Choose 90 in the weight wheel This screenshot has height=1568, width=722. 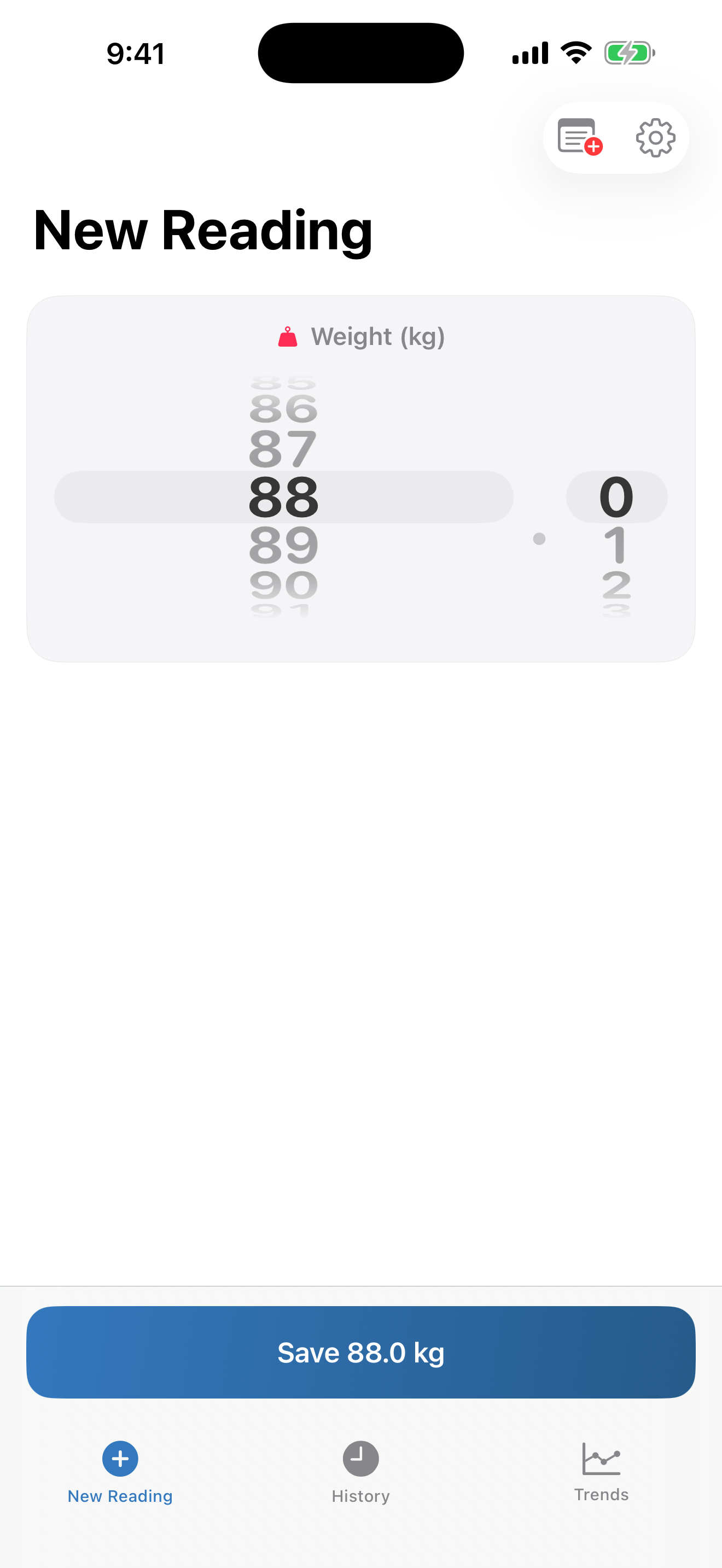tap(284, 585)
